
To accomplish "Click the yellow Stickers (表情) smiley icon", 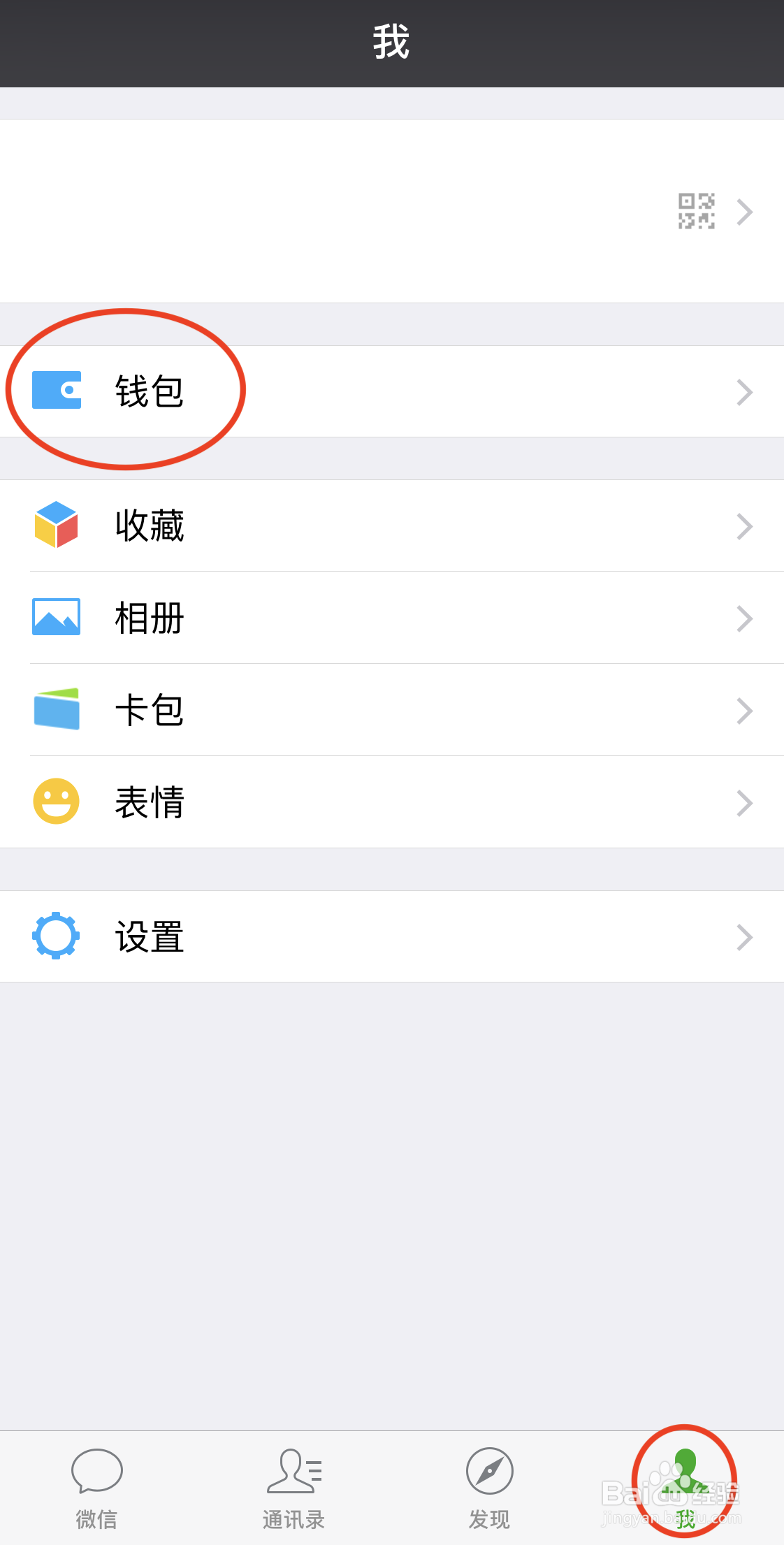I will click(57, 801).
